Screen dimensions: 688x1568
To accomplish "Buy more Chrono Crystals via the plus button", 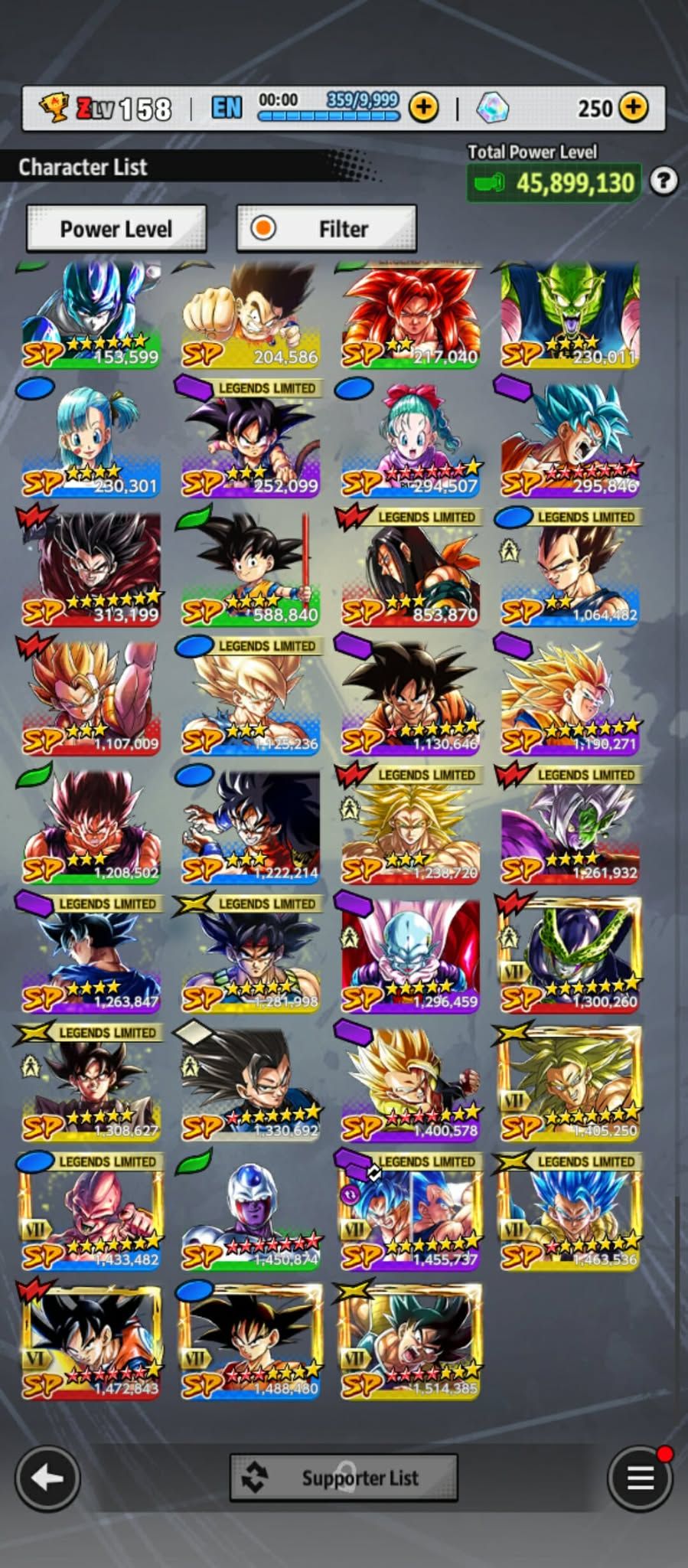I will [633, 108].
